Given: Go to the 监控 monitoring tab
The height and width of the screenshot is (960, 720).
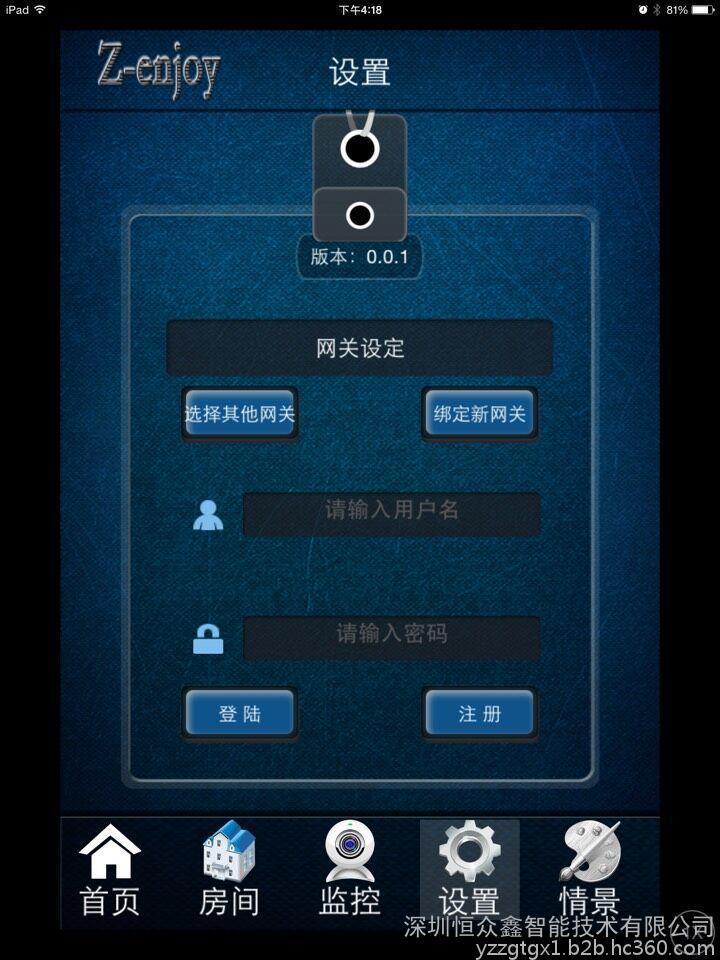Looking at the screenshot, I should [x=349, y=868].
